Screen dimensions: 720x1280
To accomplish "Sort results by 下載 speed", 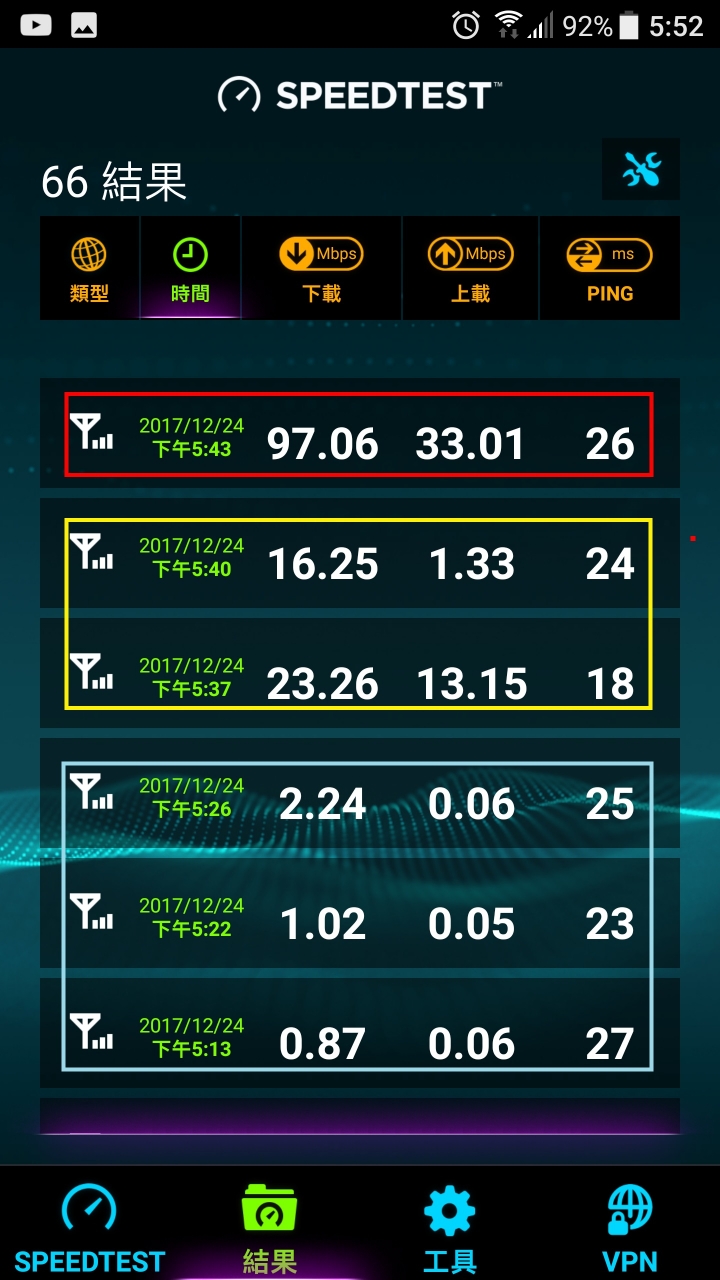I will [321, 268].
